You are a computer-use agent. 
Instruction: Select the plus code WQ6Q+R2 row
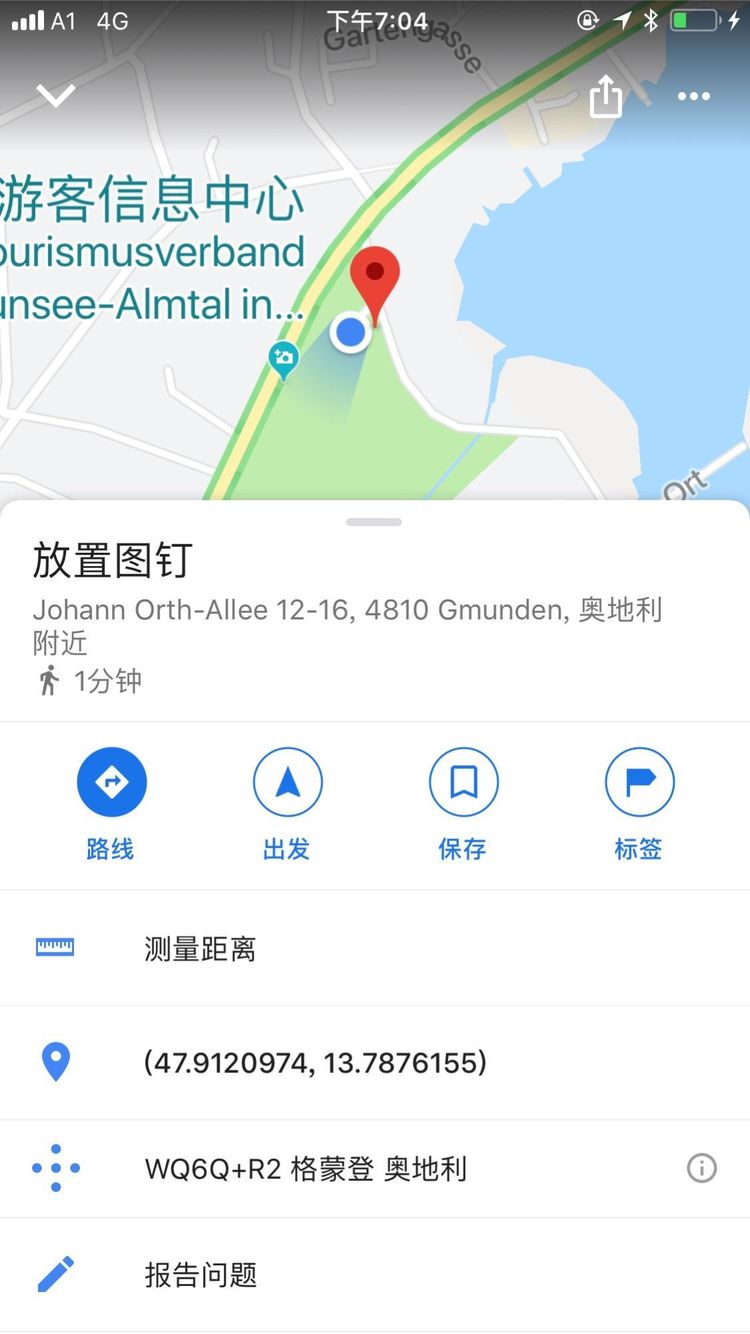375,1168
